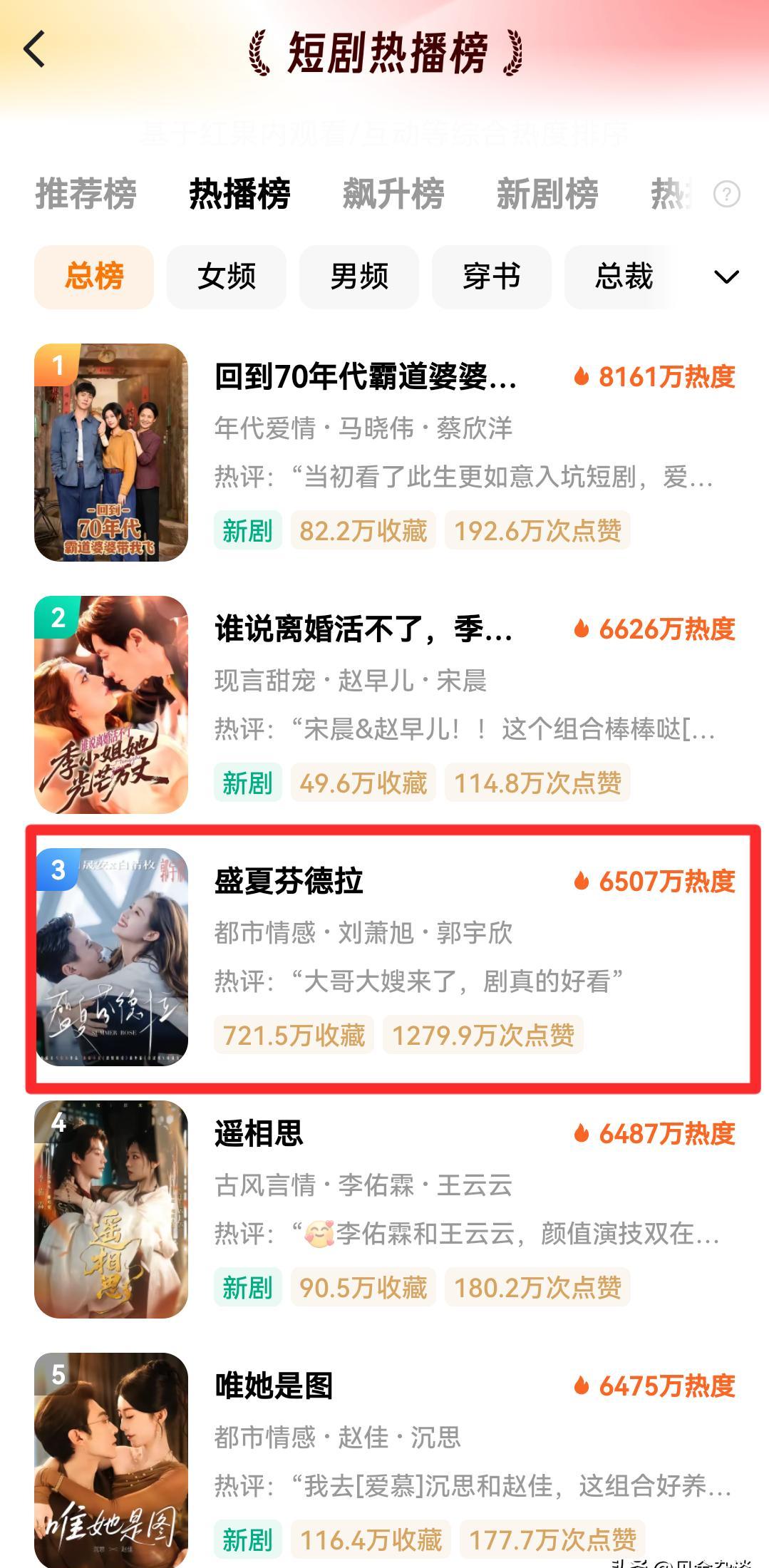Viewport: 769px width, 1568px height.
Task: Choose the 穿书 category chip
Action: point(492,277)
